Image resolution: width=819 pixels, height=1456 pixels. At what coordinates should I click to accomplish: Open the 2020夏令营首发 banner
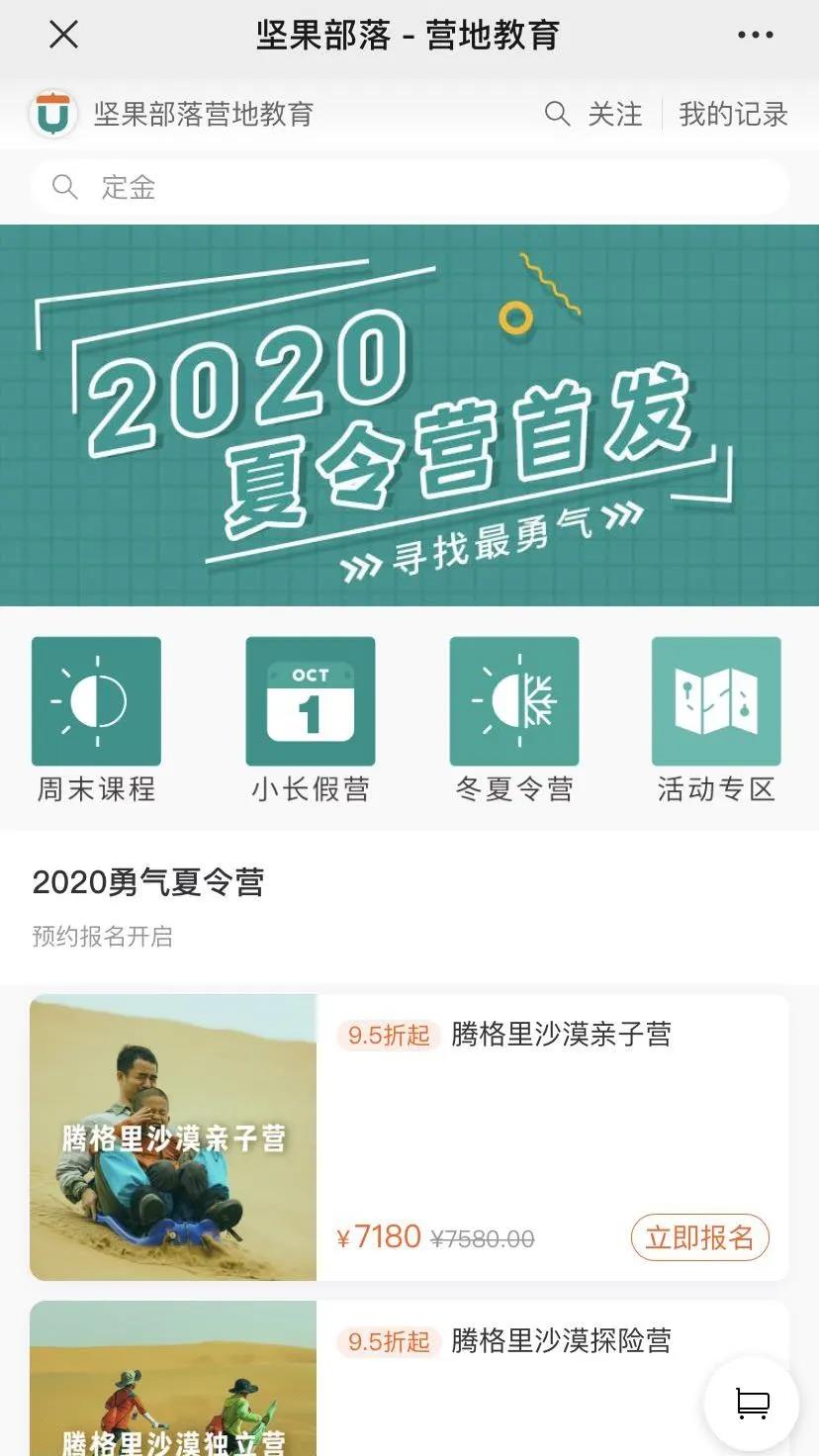pos(409,415)
